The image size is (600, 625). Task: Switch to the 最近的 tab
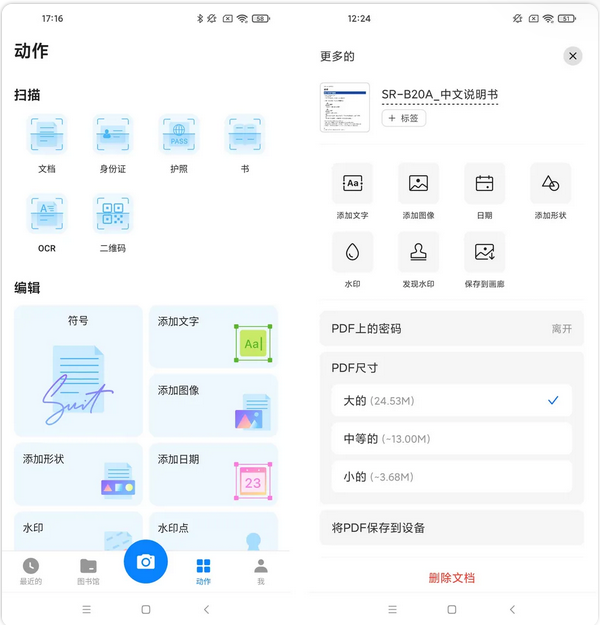tap(31, 571)
